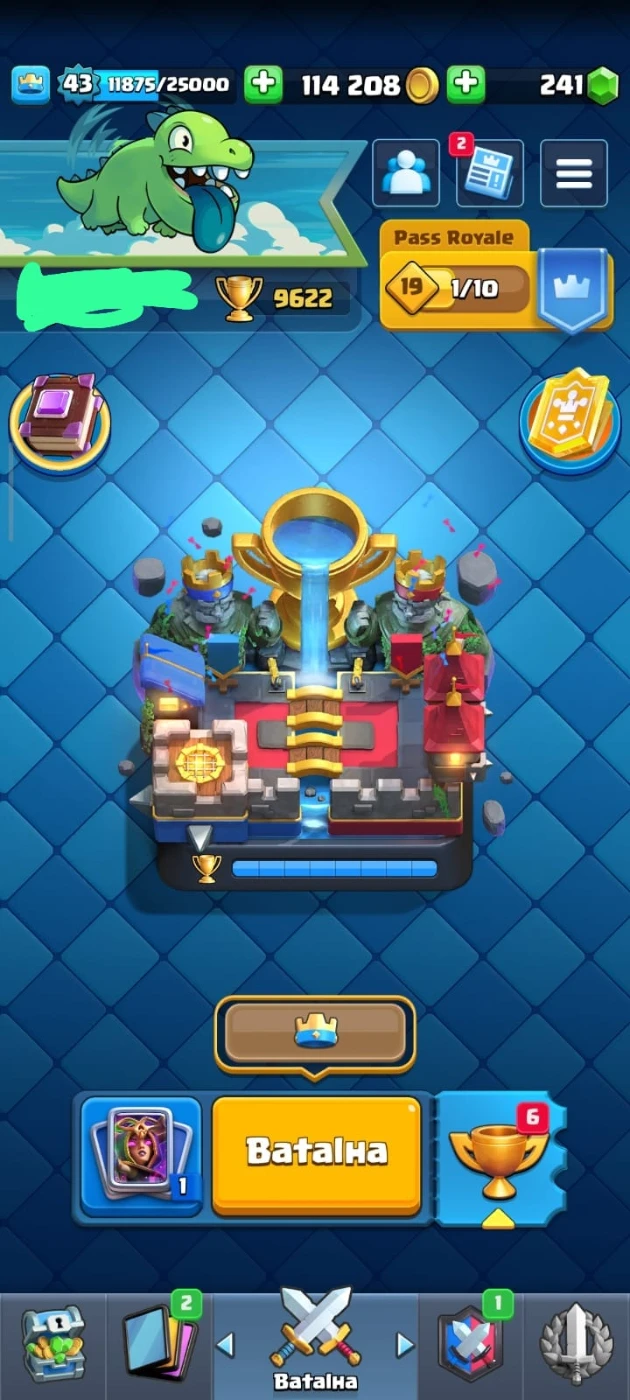Switch to the events sword-and-laurel tab

coord(576,1344)
